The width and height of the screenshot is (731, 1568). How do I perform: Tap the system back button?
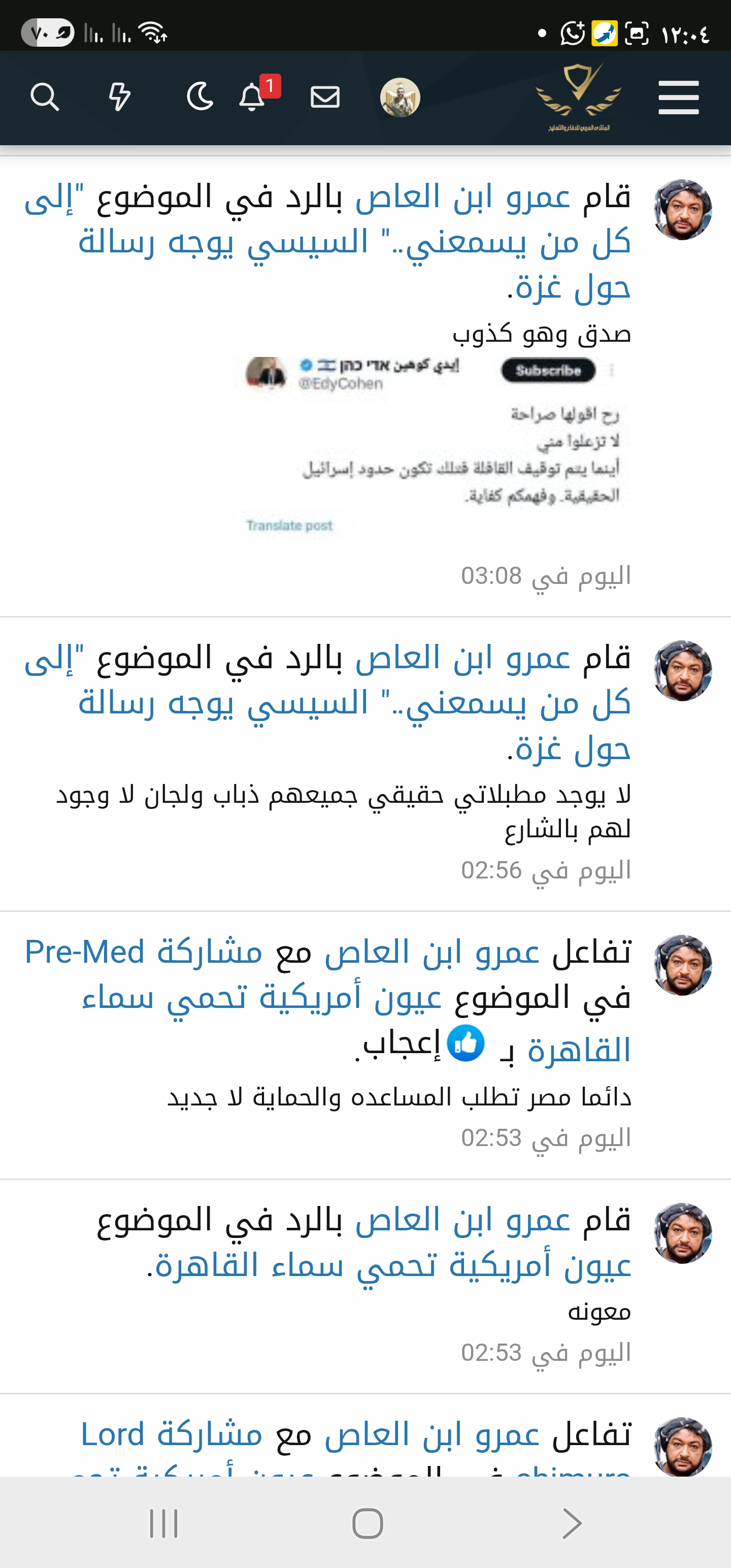[571, 1523]
